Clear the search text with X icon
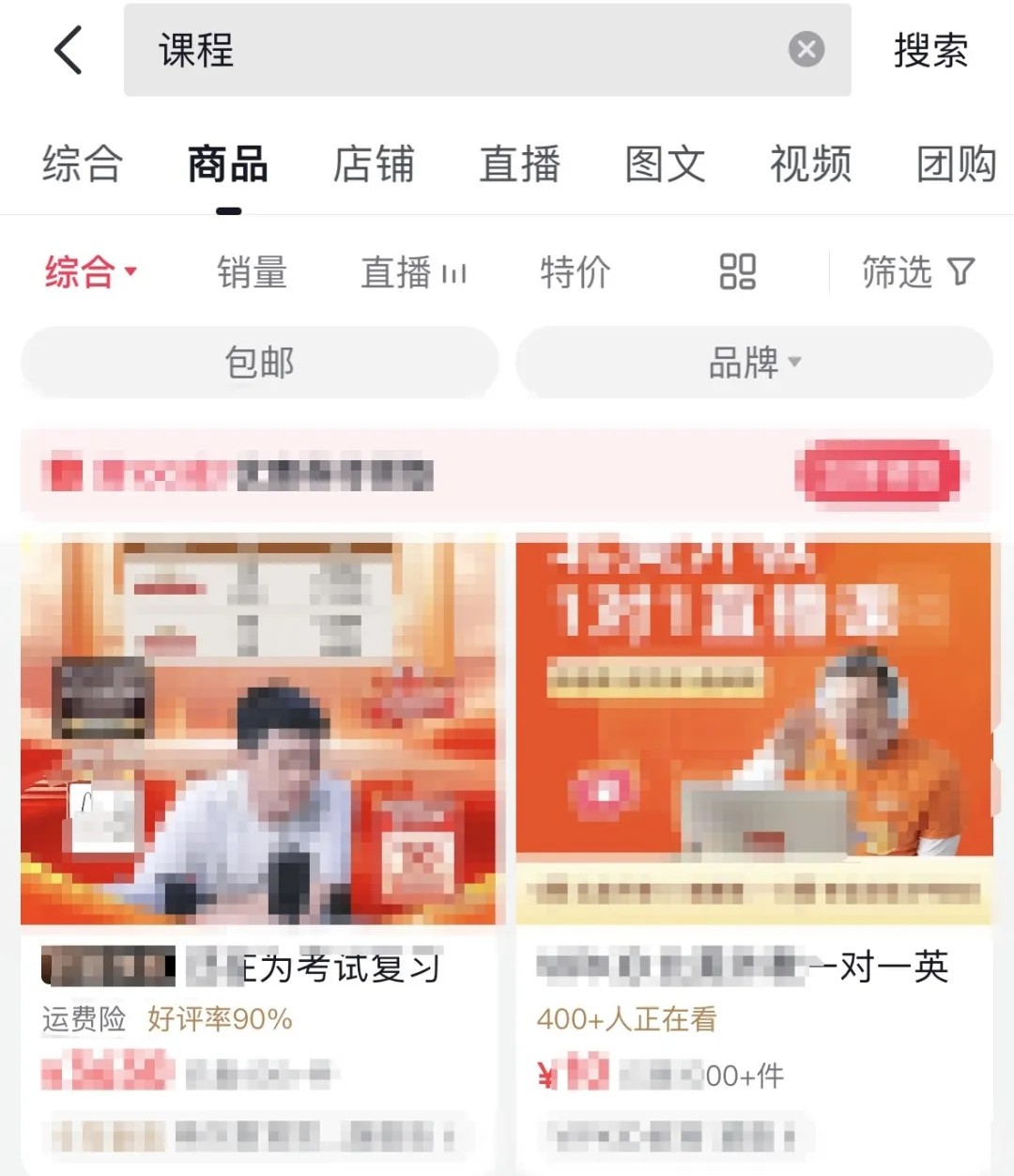 coord(806,50)
